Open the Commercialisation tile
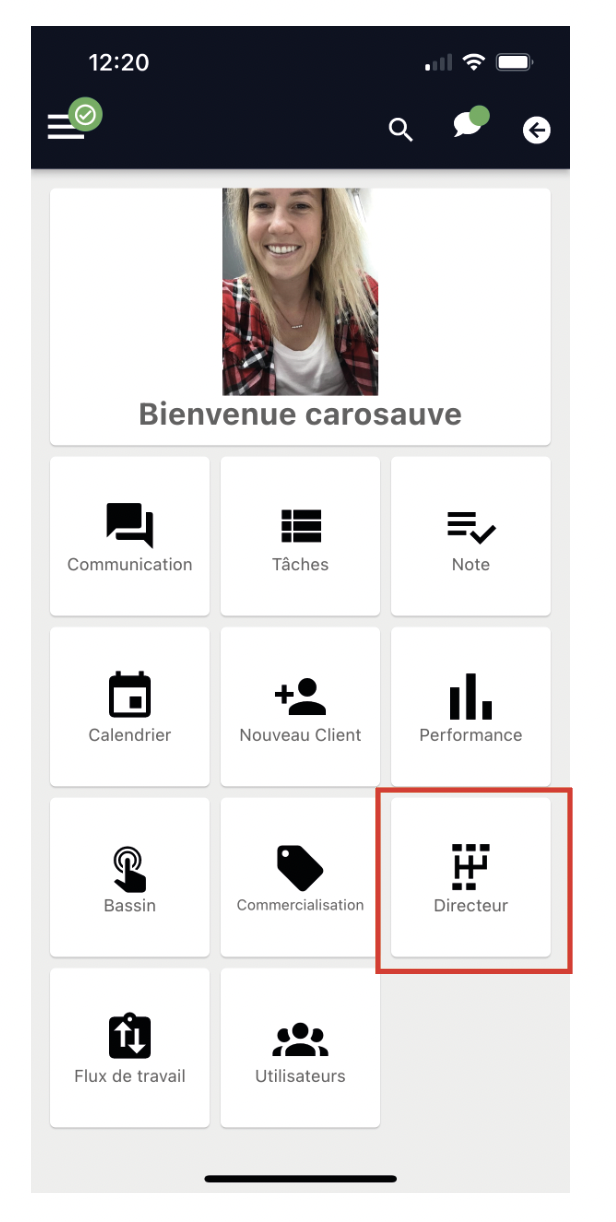This screenshot has height=1222, width=616. (x=300, y=877)
